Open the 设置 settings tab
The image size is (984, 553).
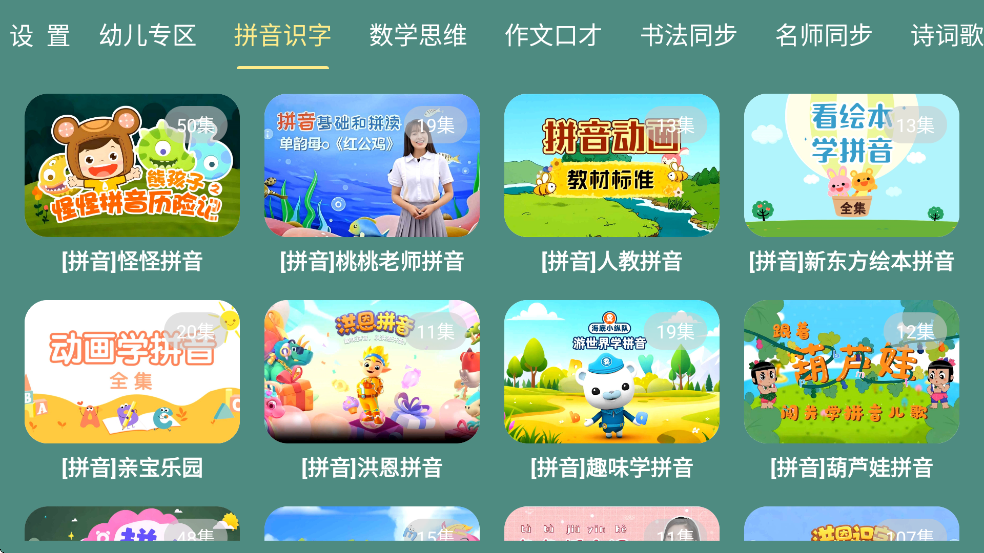[40, 36]
